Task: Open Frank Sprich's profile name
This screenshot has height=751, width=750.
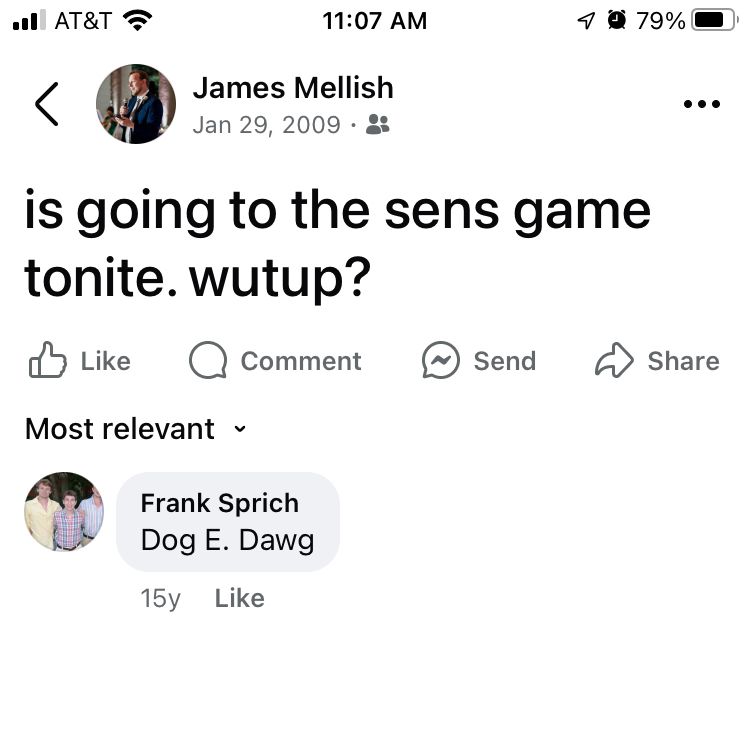Action: [x=219, y=503]
